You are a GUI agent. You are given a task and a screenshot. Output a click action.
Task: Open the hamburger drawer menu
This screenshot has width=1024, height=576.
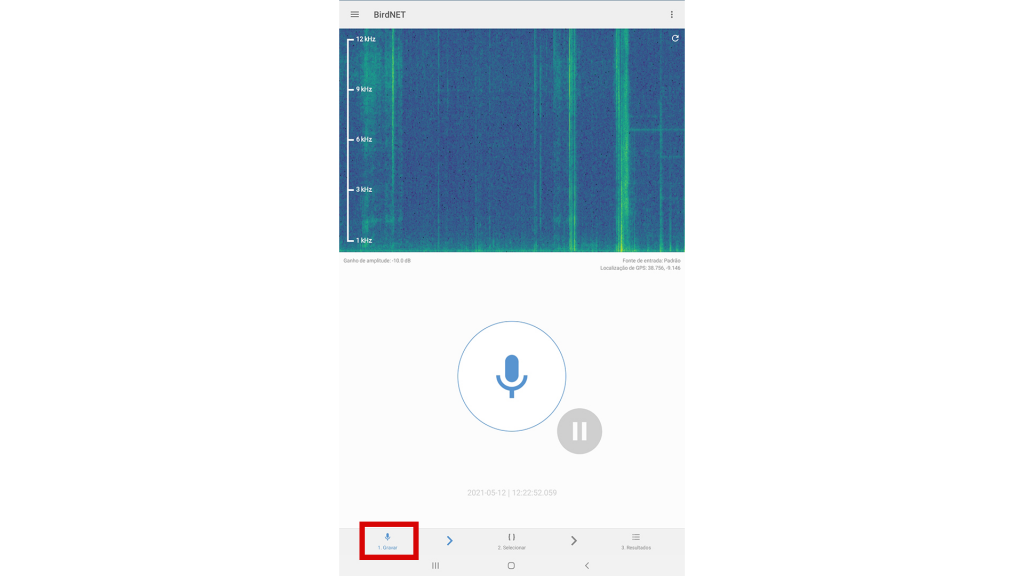(x=354, y=15)
